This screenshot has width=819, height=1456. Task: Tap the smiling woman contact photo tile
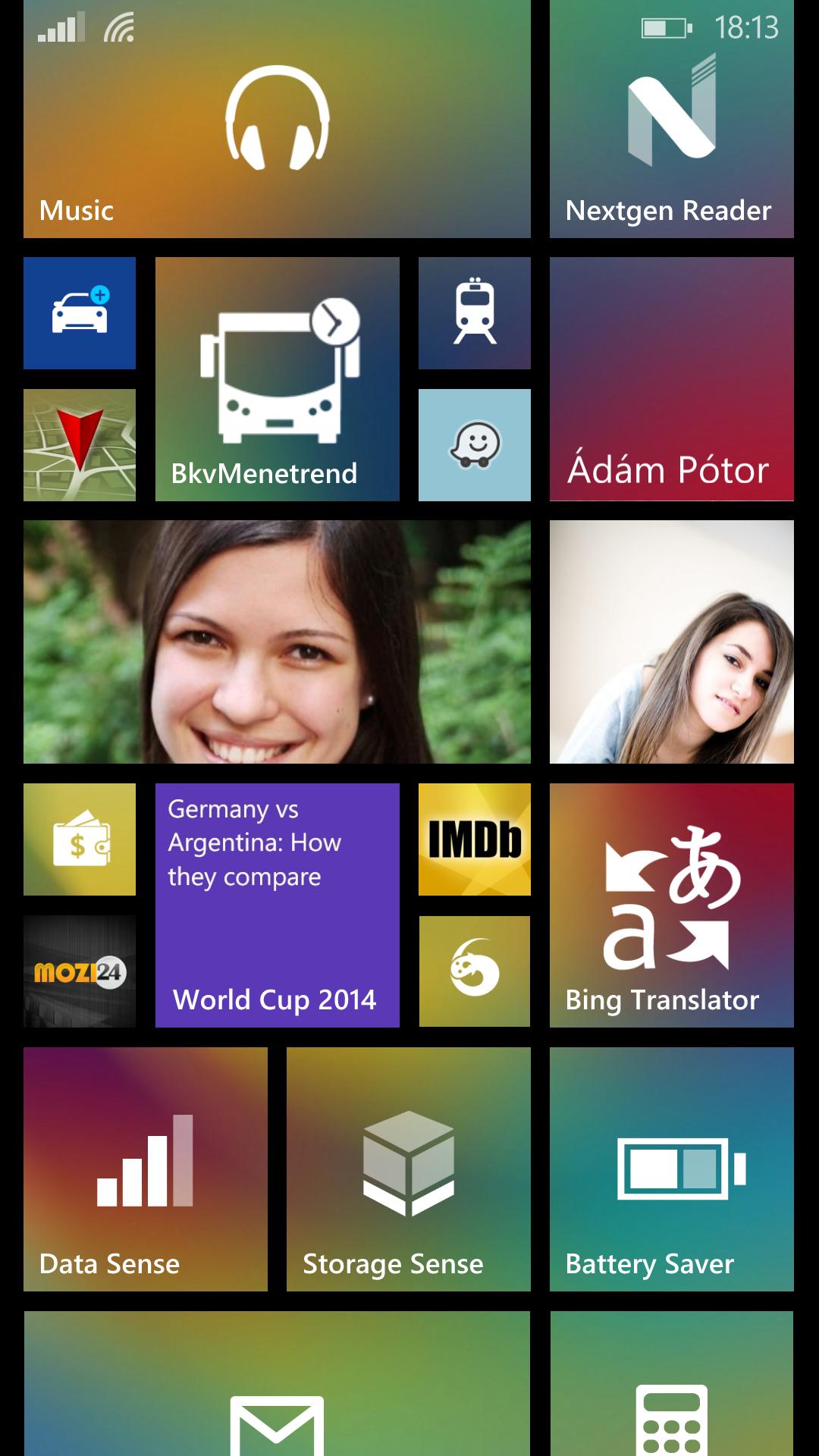tap(277, 642)
